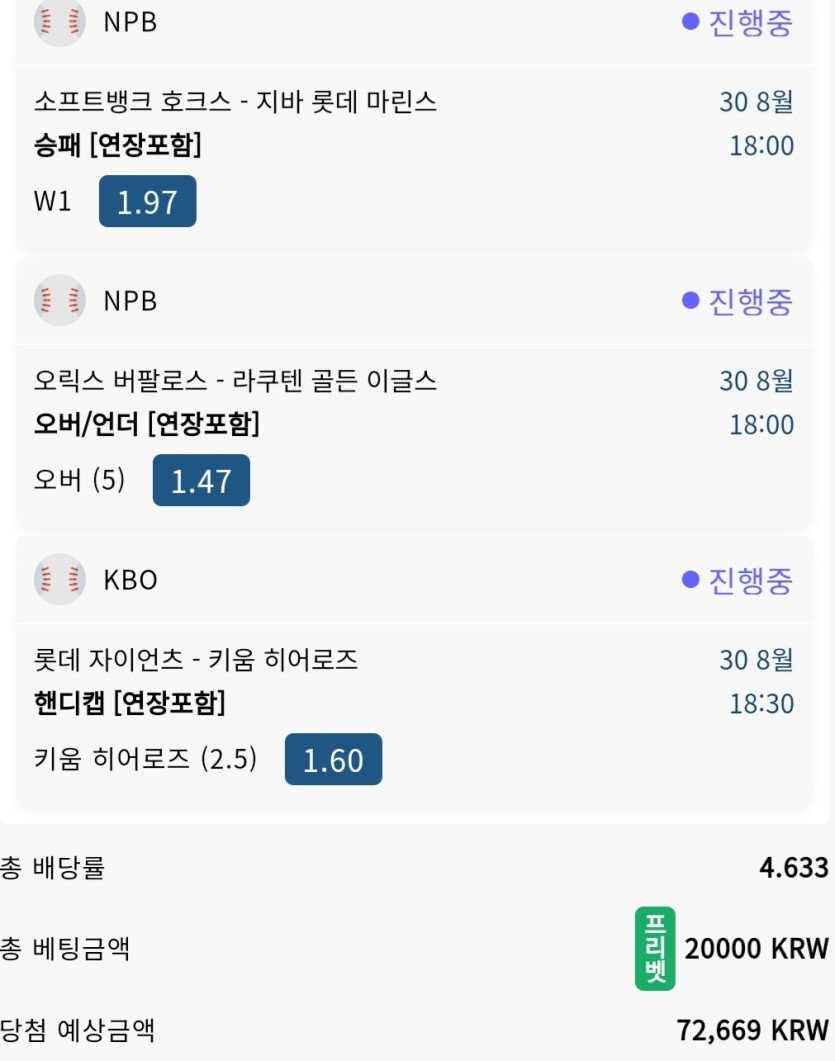This screenshot has height=1061, width=835.
Task: Tap the 1.47 odds chip for 오버 (5)
Action: 201,481
